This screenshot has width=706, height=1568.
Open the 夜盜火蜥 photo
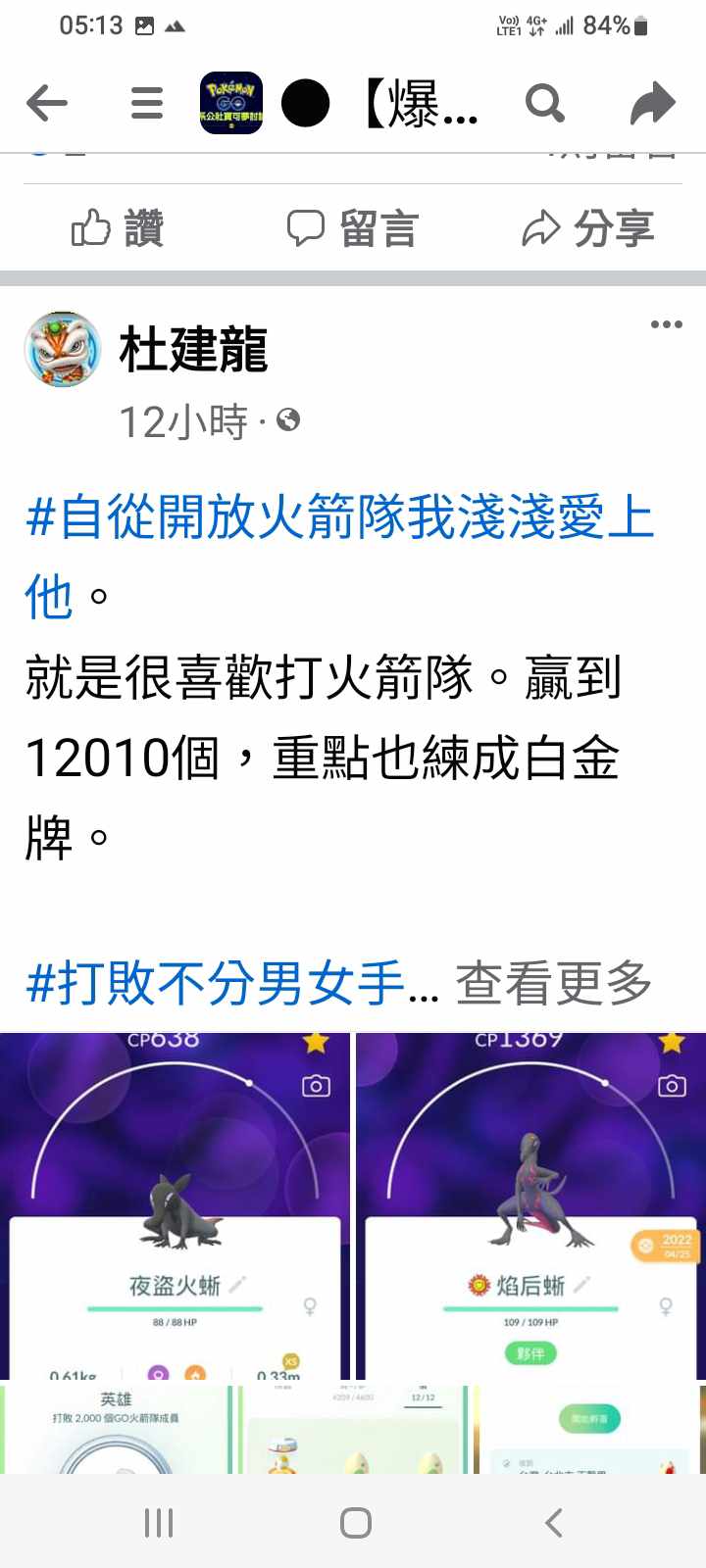coord(175,1205)
